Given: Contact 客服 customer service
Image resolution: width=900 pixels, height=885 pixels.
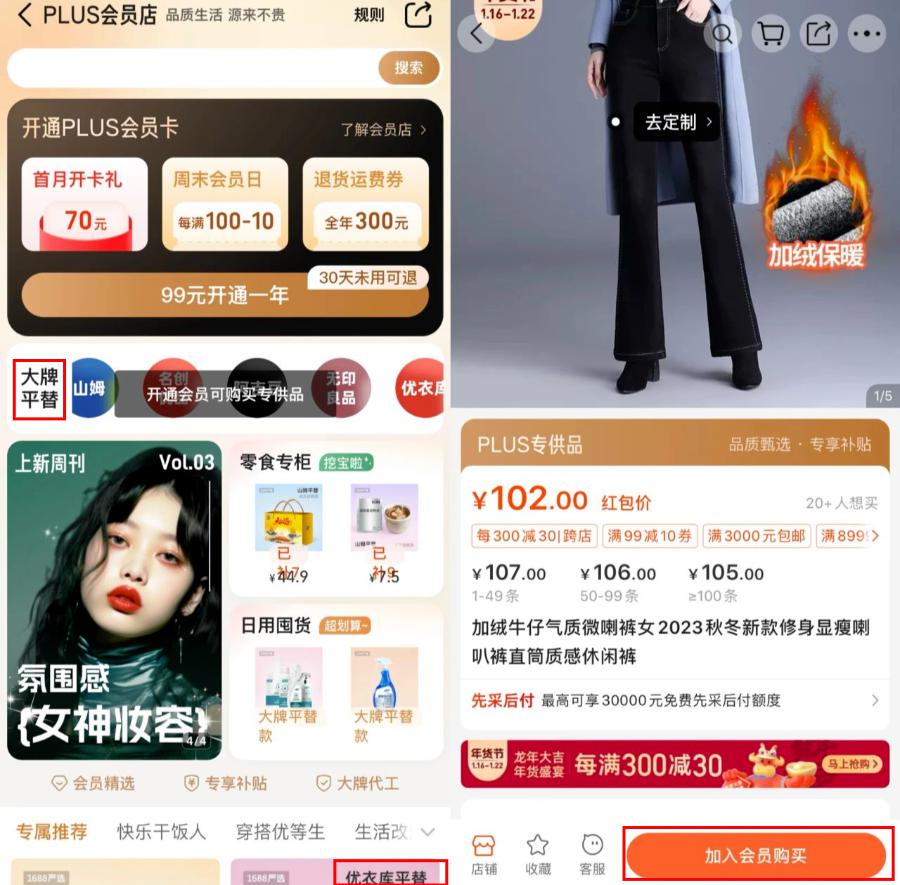Looking at the screenshot, I should (592, 855).
